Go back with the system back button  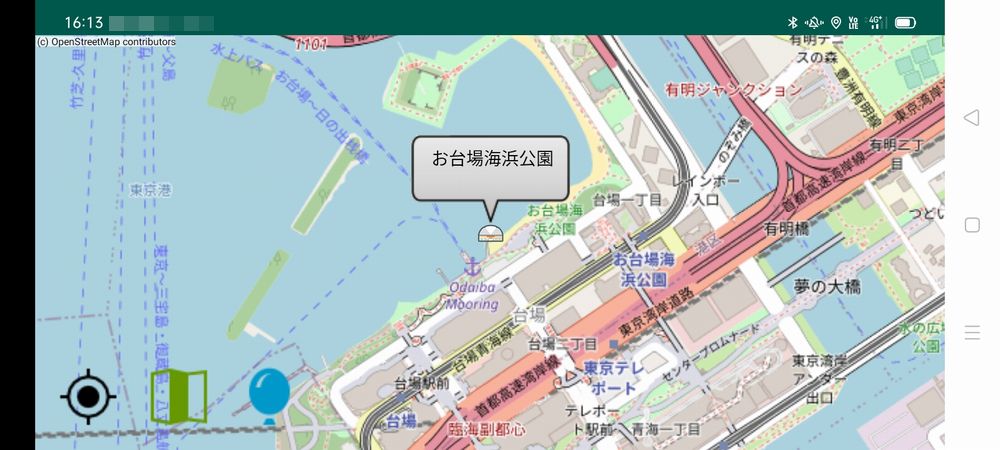click(971, 118)
